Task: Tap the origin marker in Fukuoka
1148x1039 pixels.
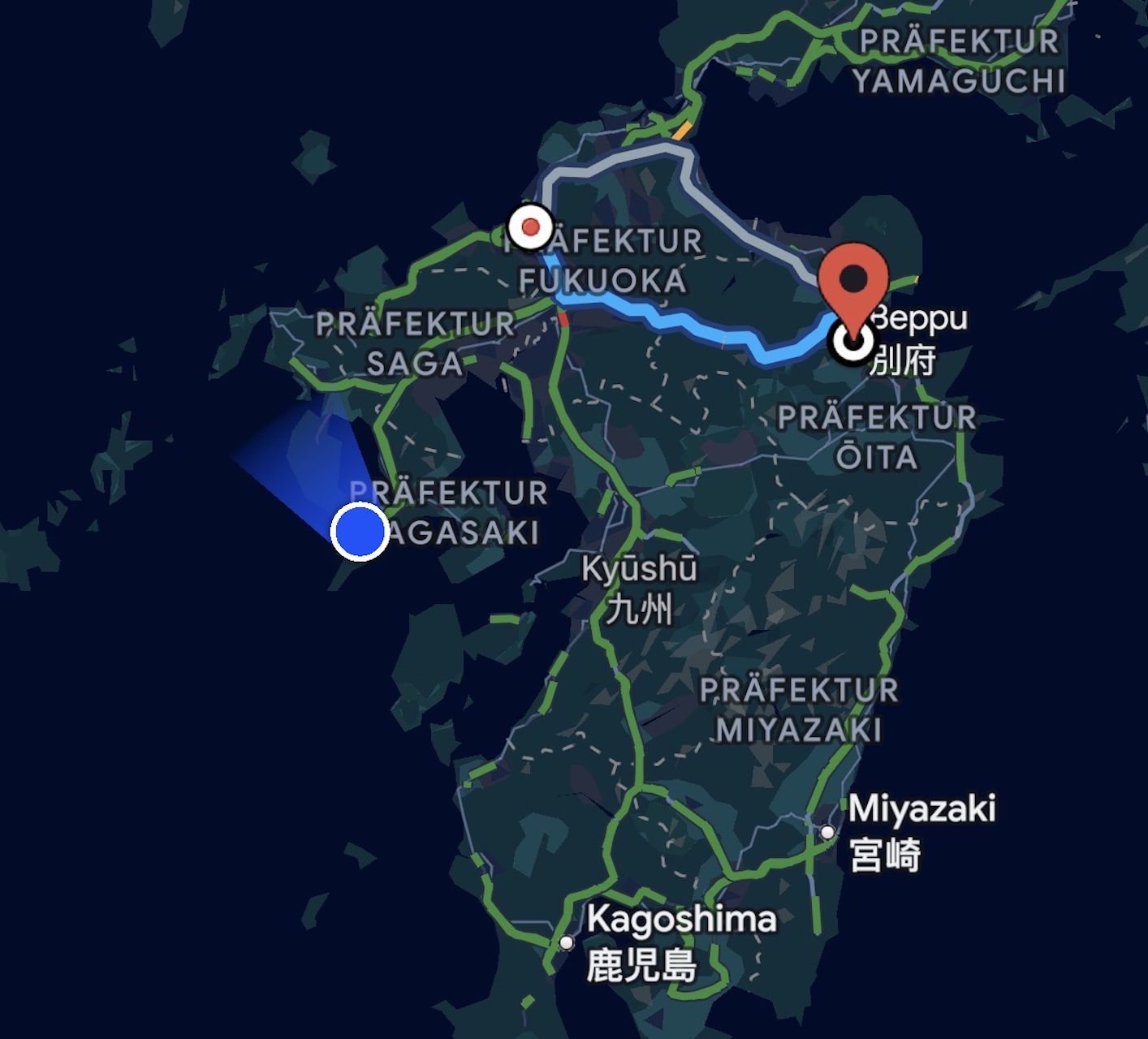Action: click(530, 227)
